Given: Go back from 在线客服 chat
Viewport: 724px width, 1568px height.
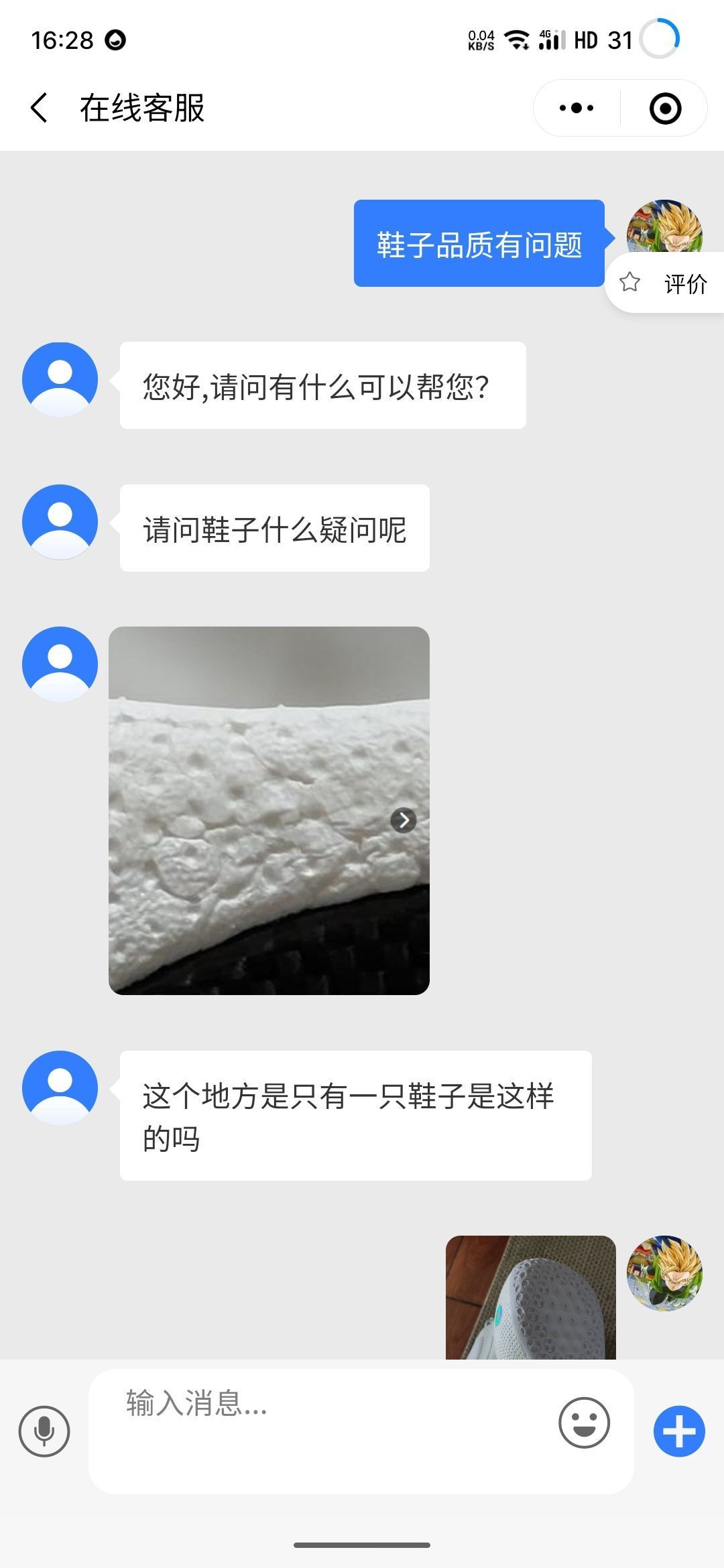Looking at the screenshot, I should [40, 108].
